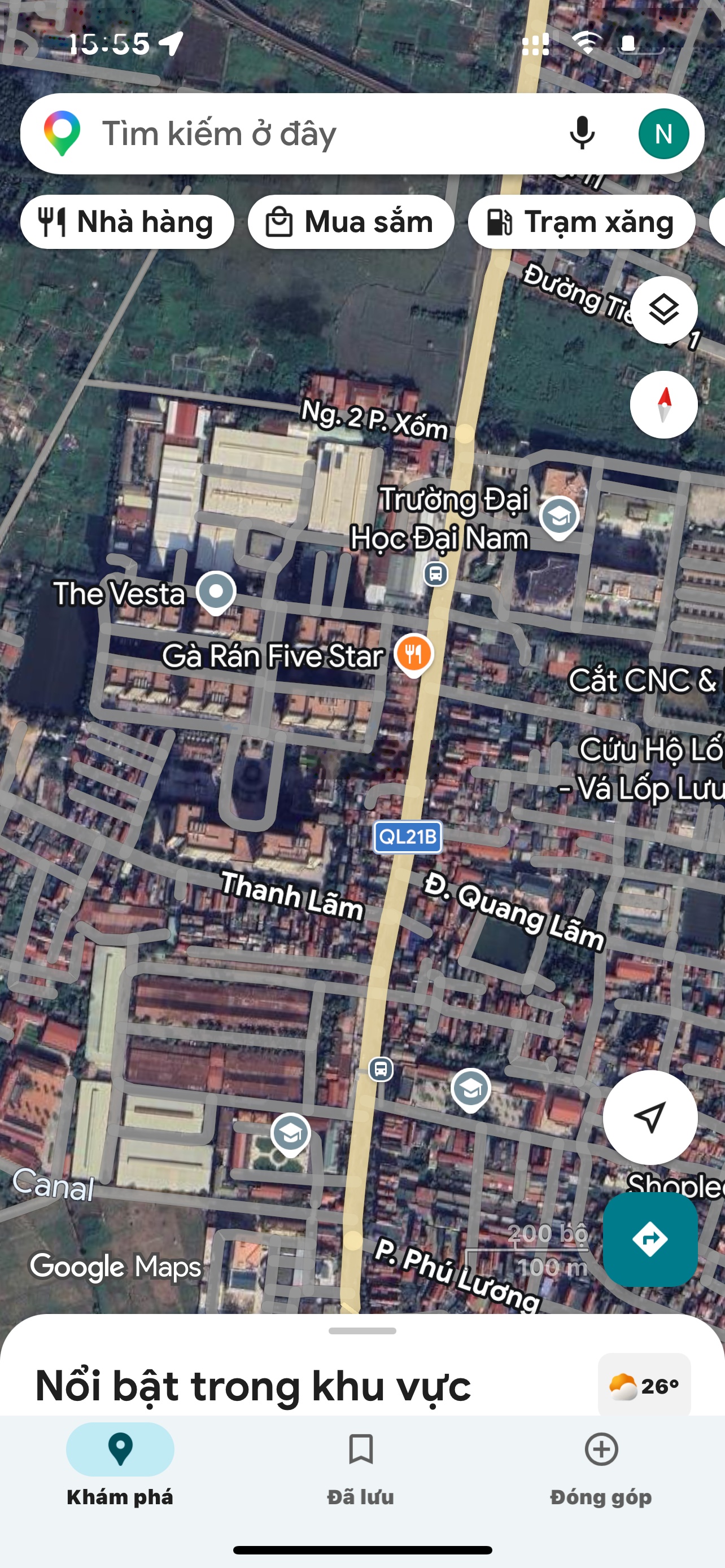Viewport: 725px width, 1568px height.
Task: Reset map orientation with the compass
Action: click(x=663, y=404)
